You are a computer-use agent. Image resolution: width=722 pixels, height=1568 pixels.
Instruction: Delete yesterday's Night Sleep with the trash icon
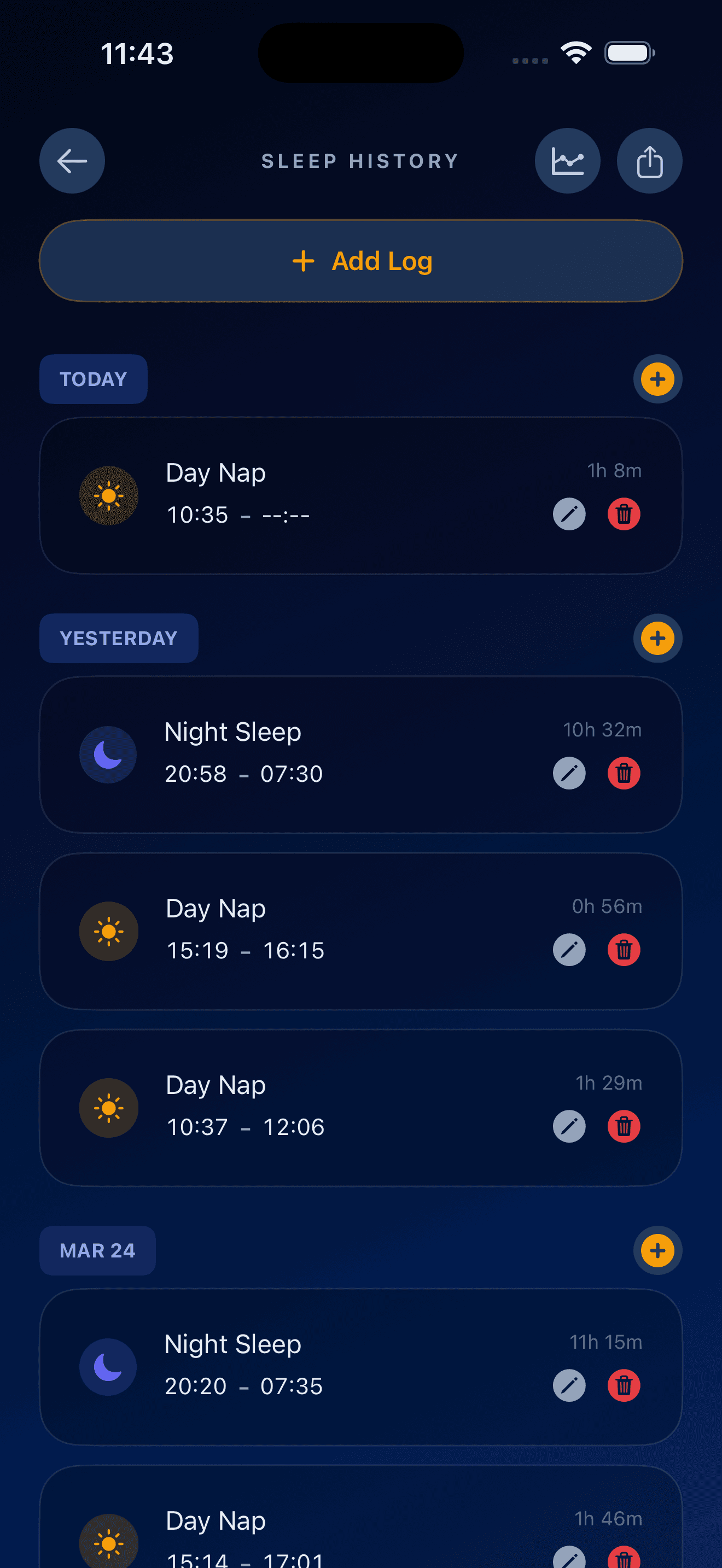(624, 773)
